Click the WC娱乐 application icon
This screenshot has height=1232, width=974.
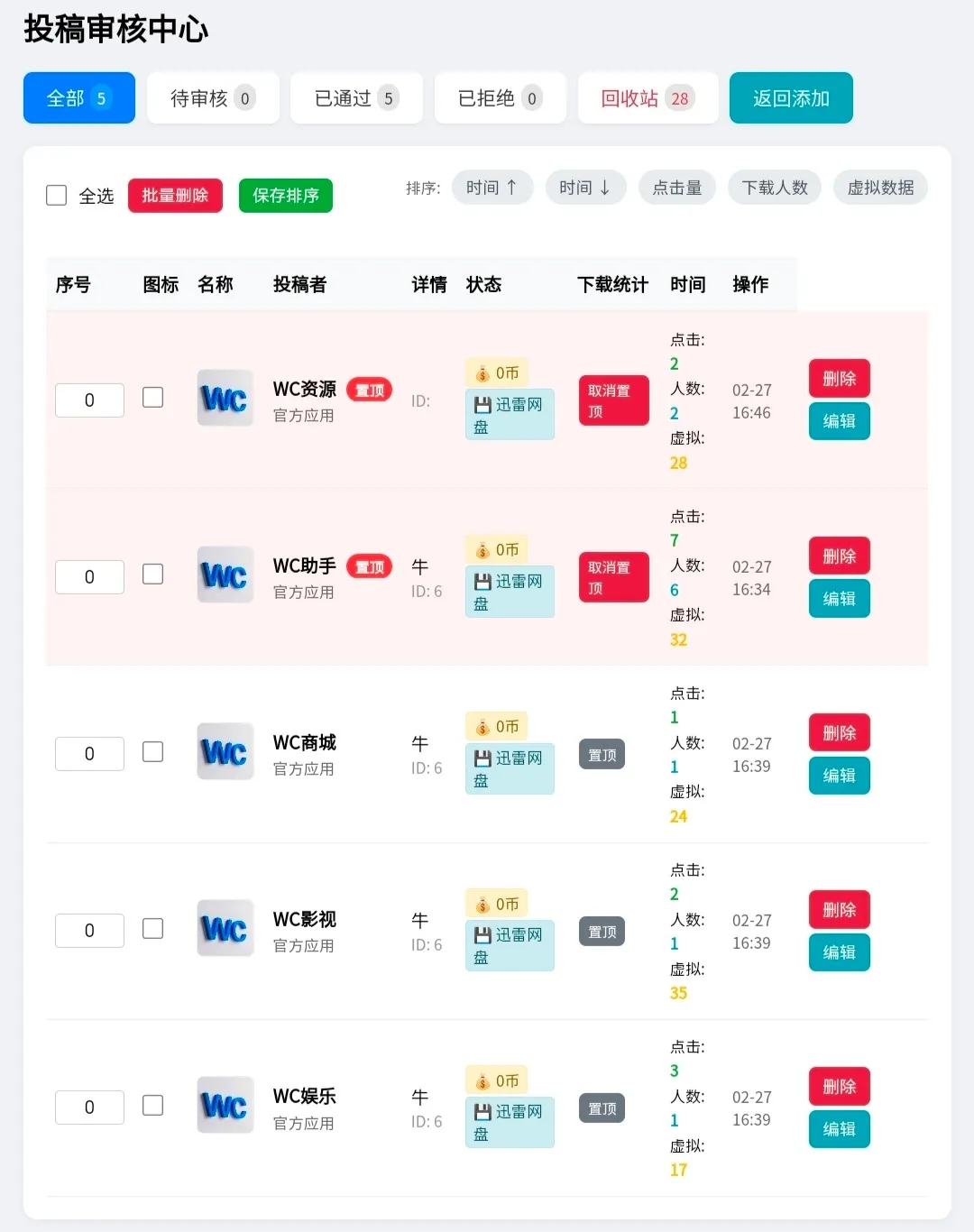click(225, 1106)
